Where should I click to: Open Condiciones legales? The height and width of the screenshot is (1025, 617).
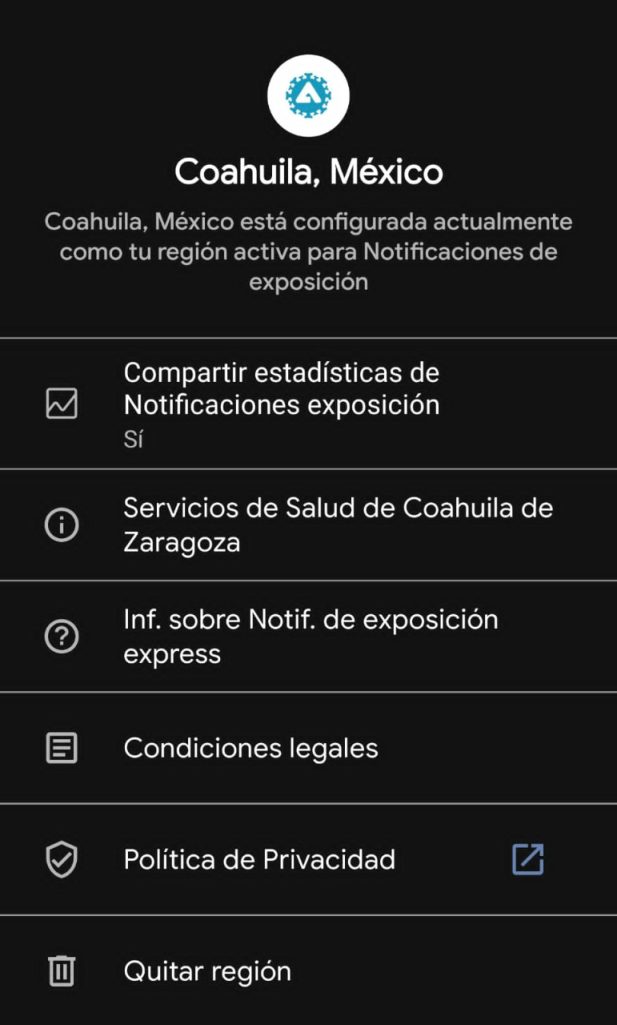coord(250,748)
